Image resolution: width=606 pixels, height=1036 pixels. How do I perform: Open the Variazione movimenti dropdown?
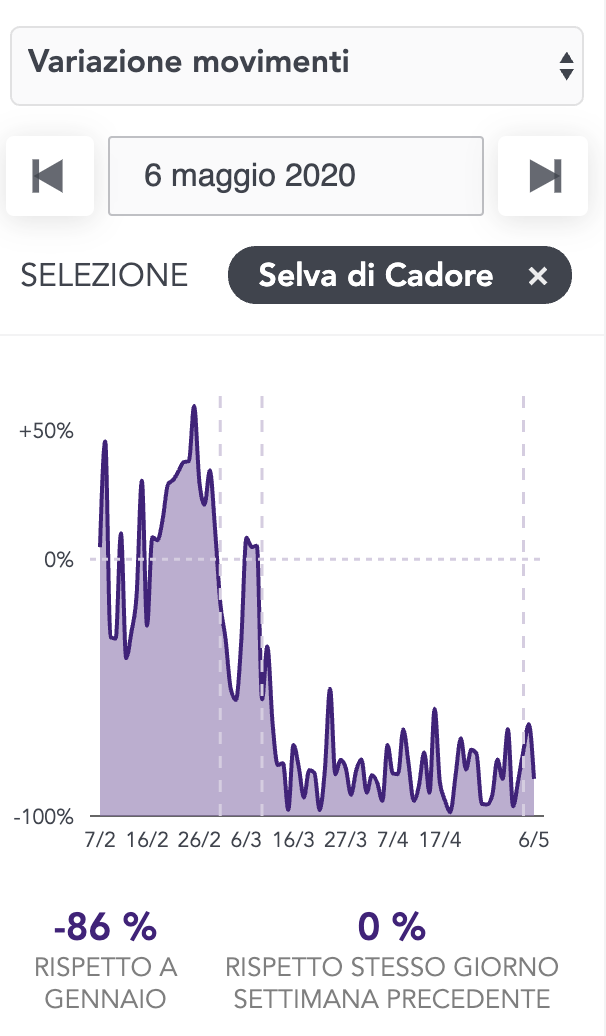point(296,65)
